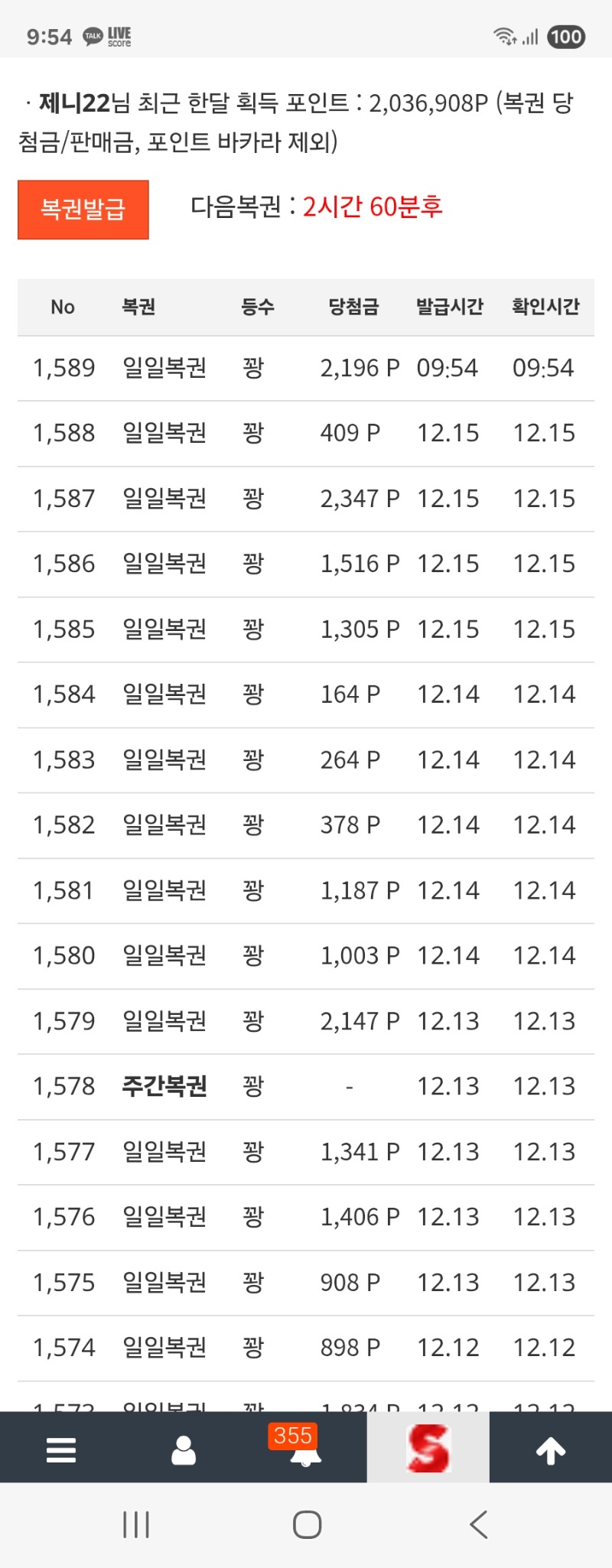Tap the 복권발급 button
The height and width of the screenshot is (1568, 612).
click(x=83, y=210)
